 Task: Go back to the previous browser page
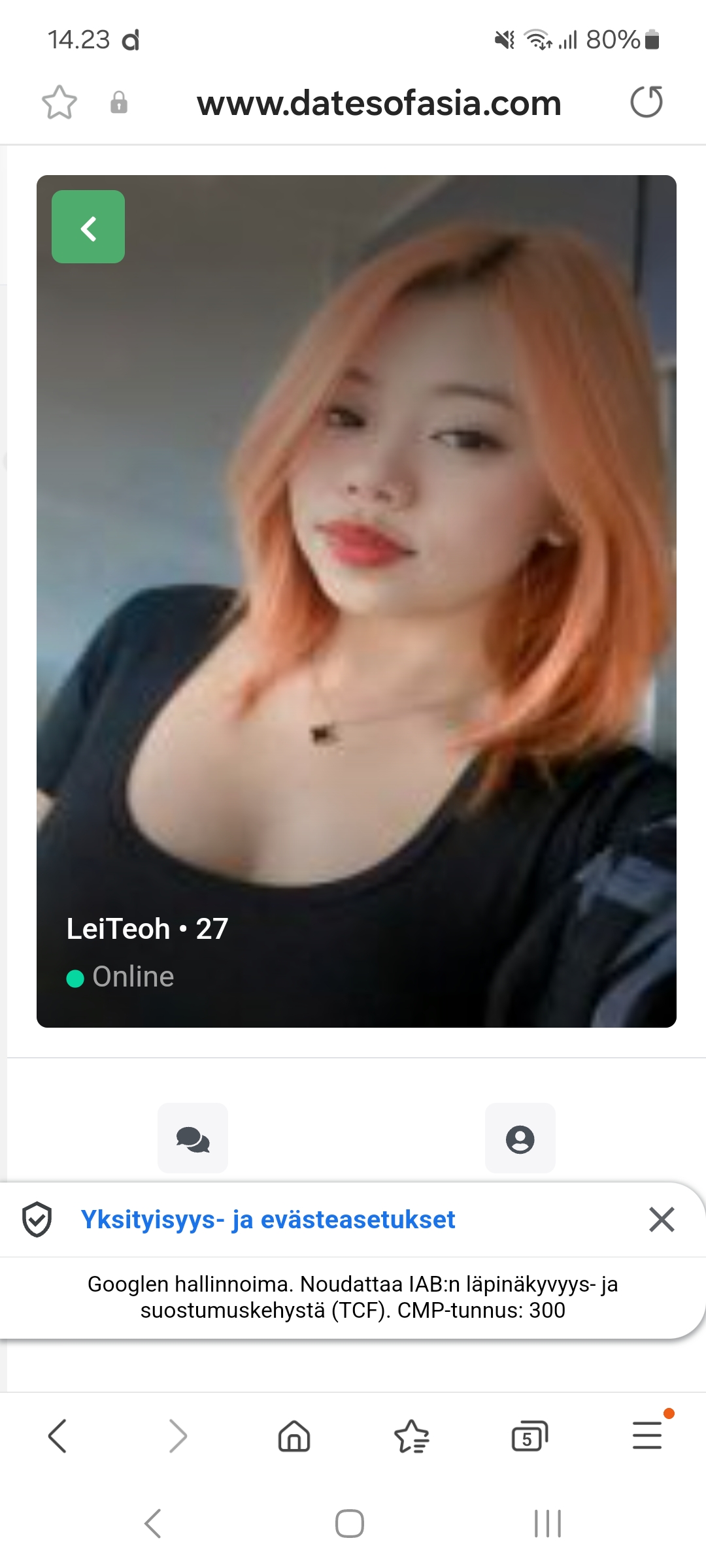tap(58, 1436)
